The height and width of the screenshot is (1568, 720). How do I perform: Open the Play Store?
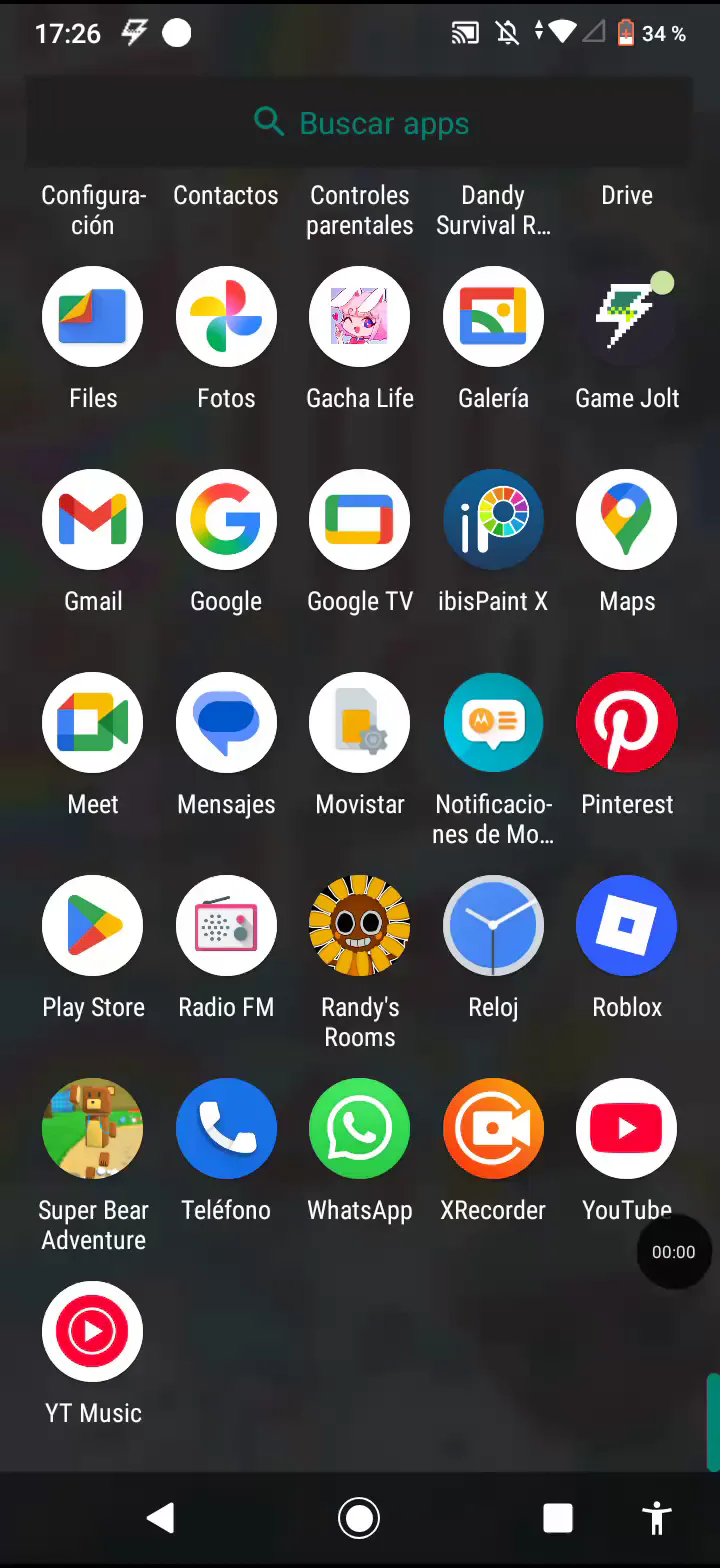click(93, 926)
